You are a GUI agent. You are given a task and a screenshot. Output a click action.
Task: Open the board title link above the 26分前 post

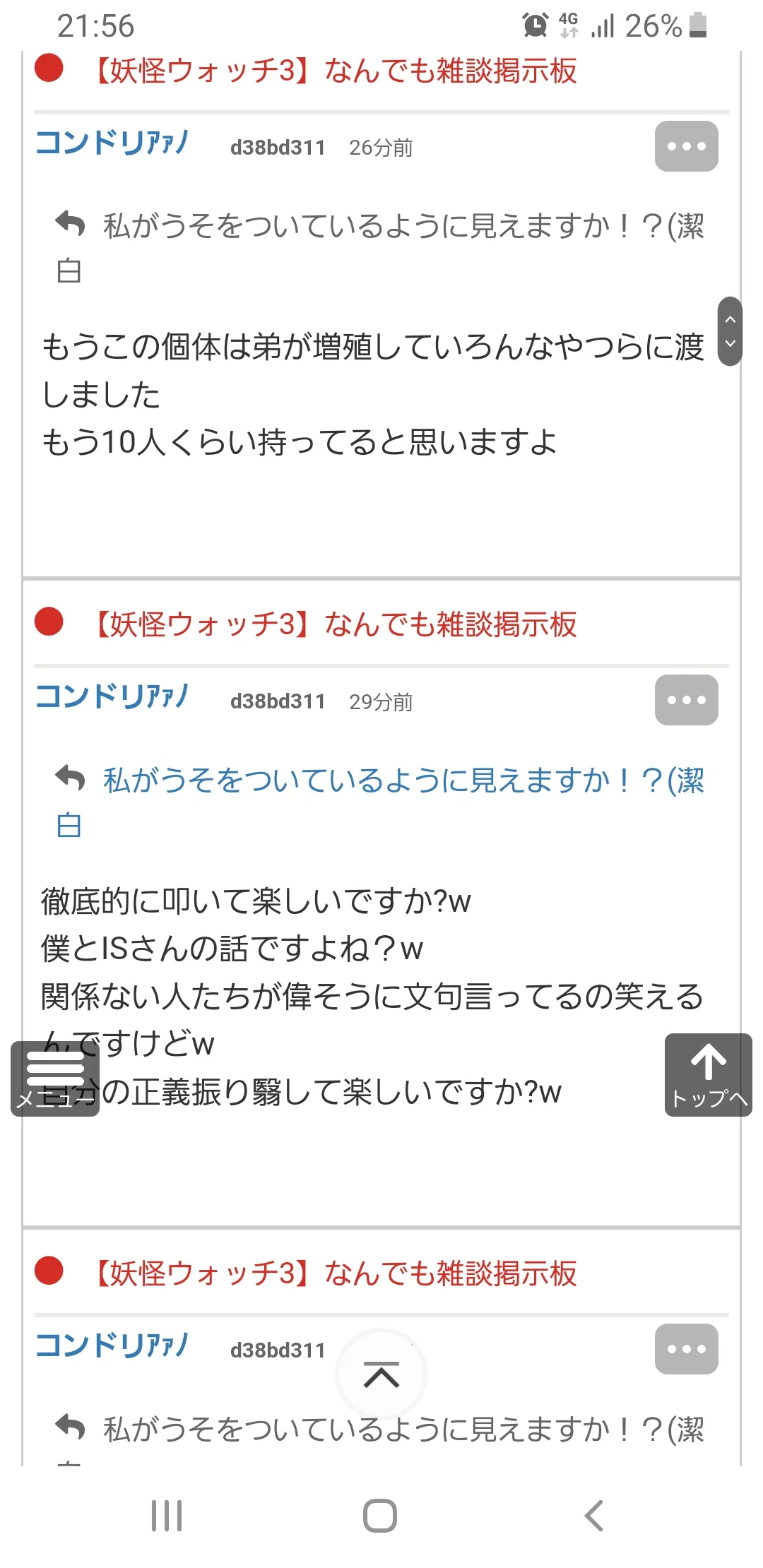[x=333, y=71]
